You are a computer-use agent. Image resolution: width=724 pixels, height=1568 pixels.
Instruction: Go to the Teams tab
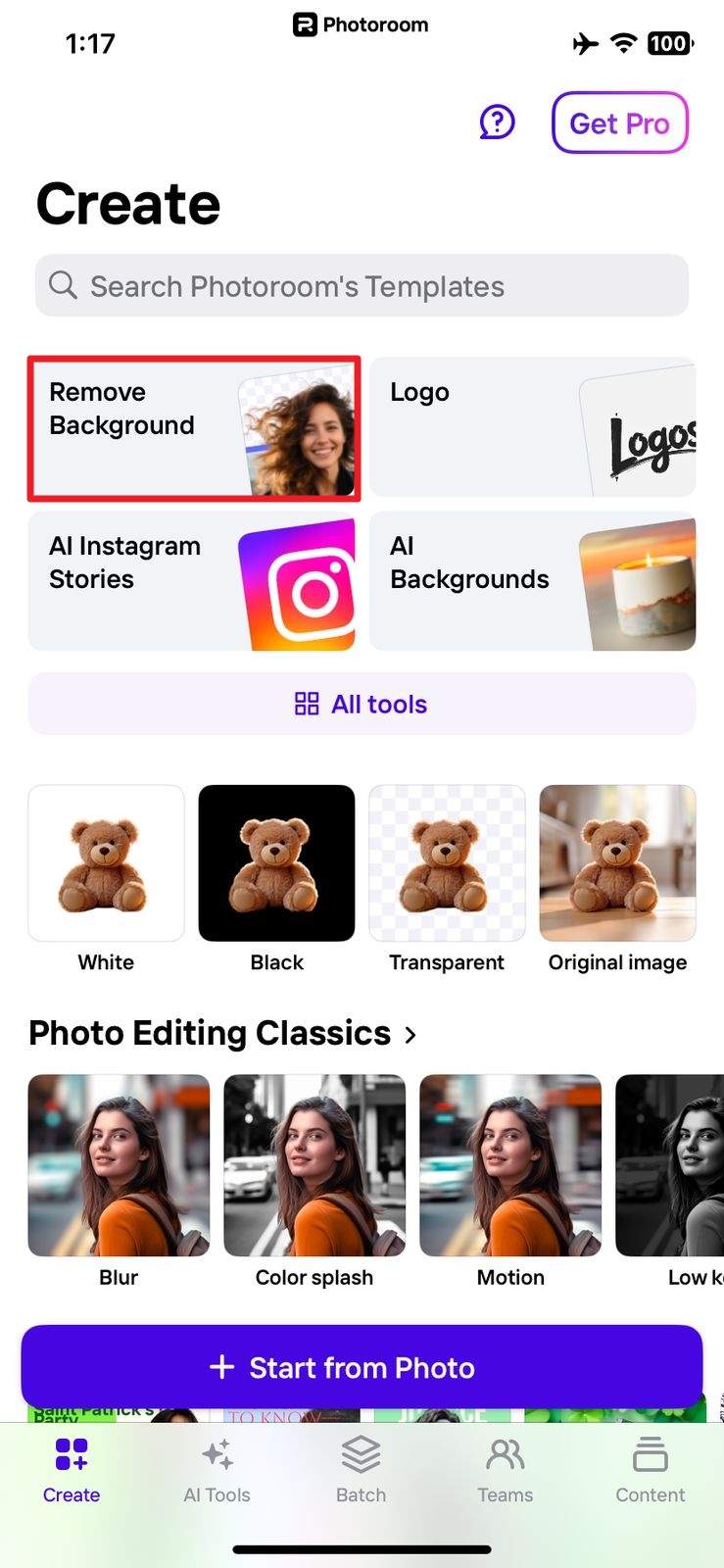505,1470
